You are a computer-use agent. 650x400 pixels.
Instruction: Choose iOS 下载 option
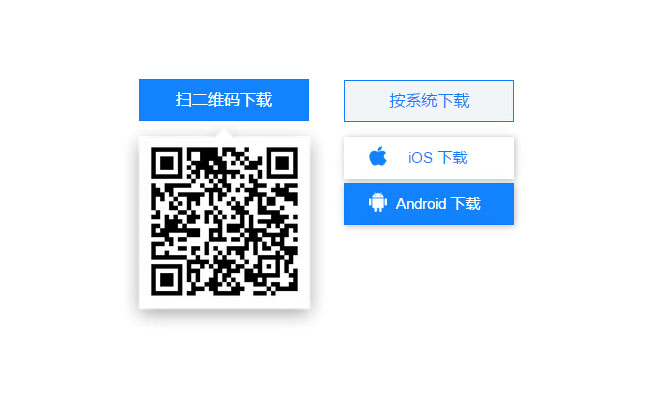click(429, 158)
